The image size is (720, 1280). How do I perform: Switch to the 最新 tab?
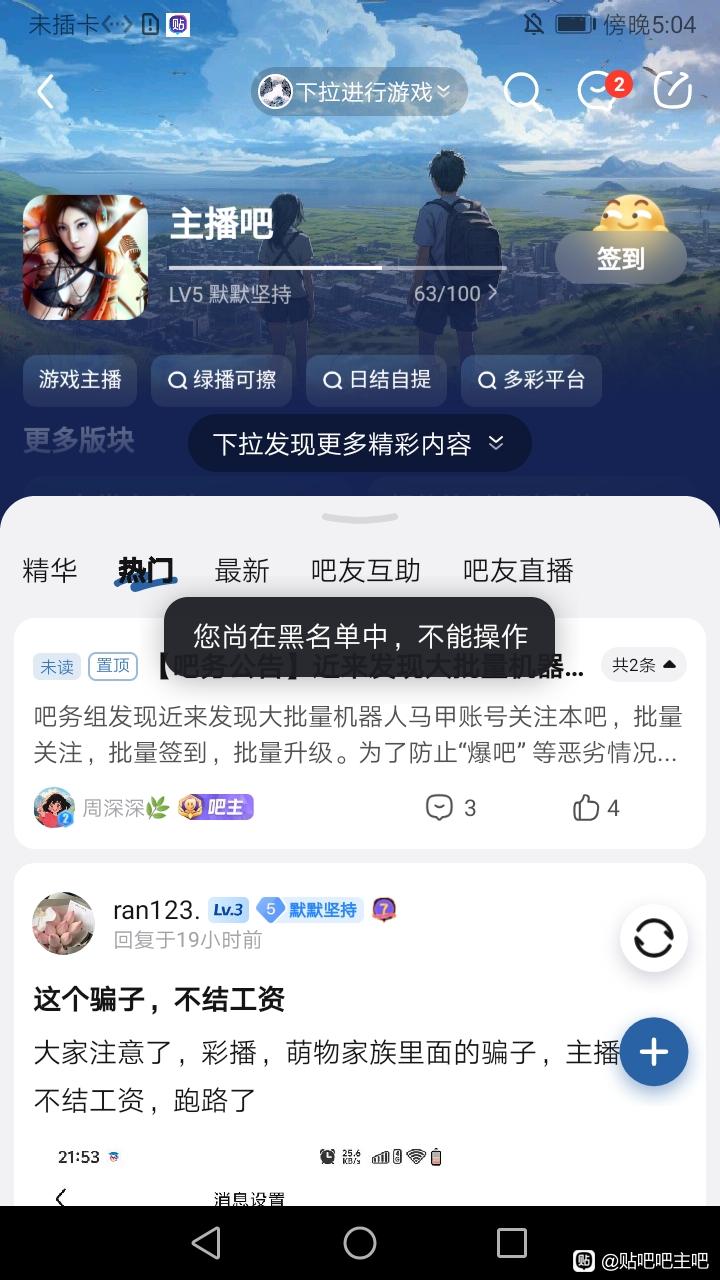(242, 571)
